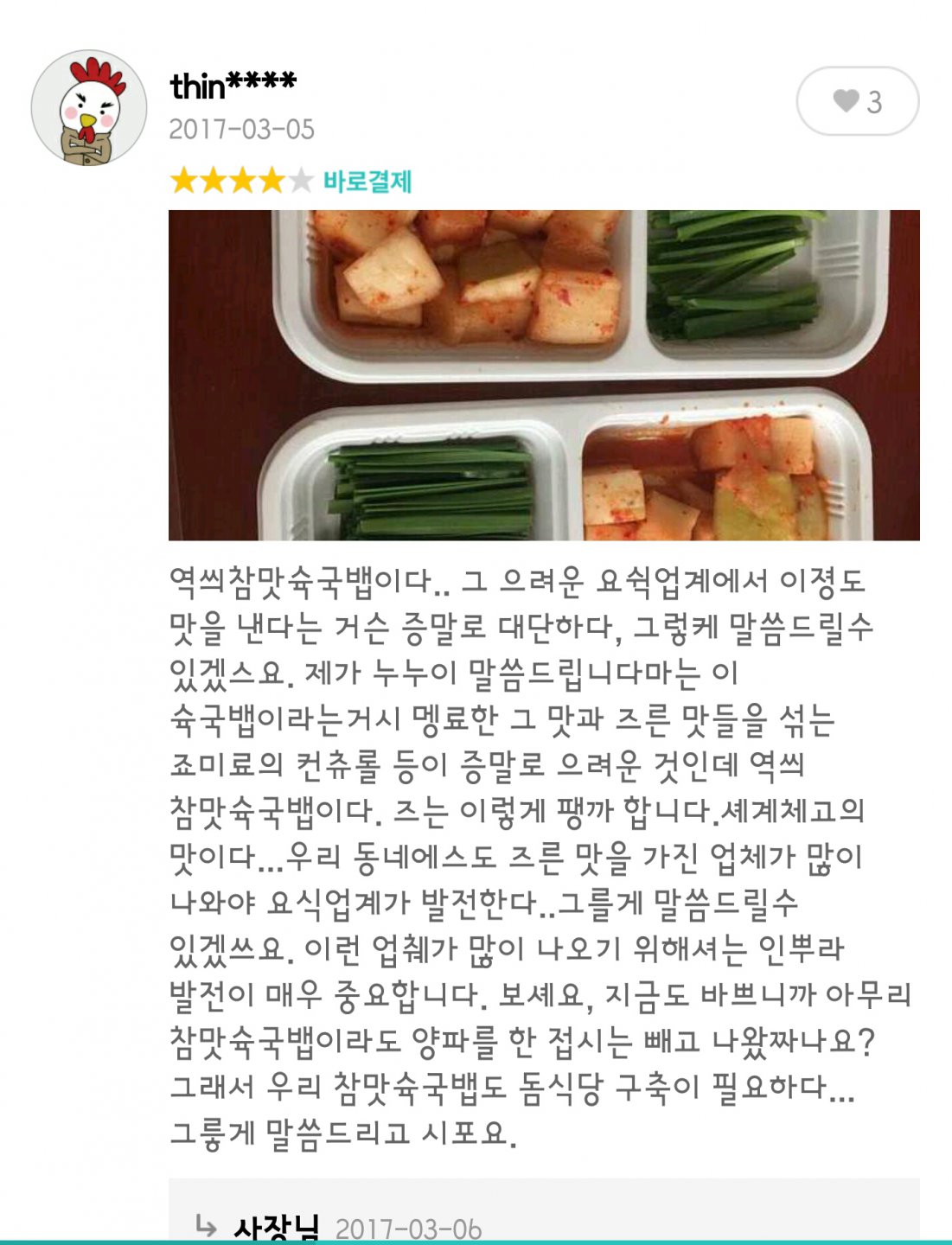Like the review by thin****
This screenshot has width=952, height=1245.
(x=856, y=101)
